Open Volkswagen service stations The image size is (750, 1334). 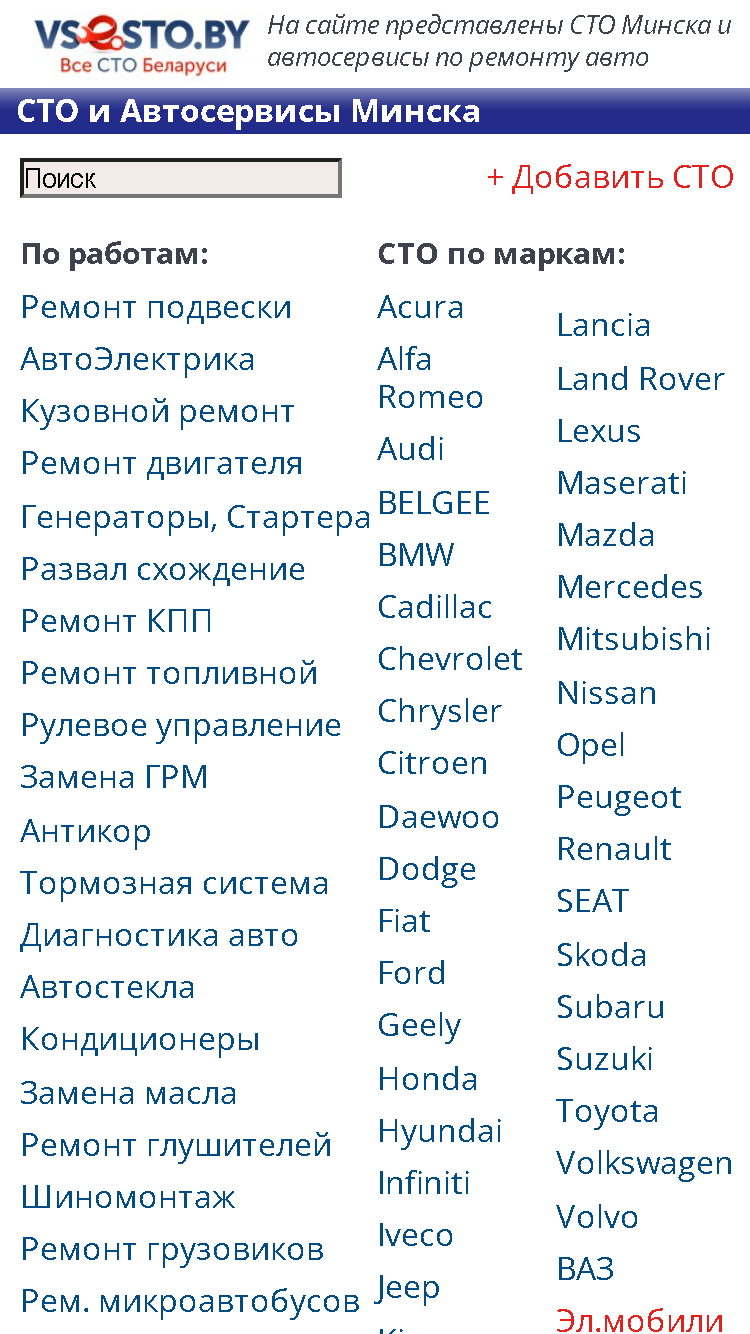pyautogui.click(x=645, y=1163)
